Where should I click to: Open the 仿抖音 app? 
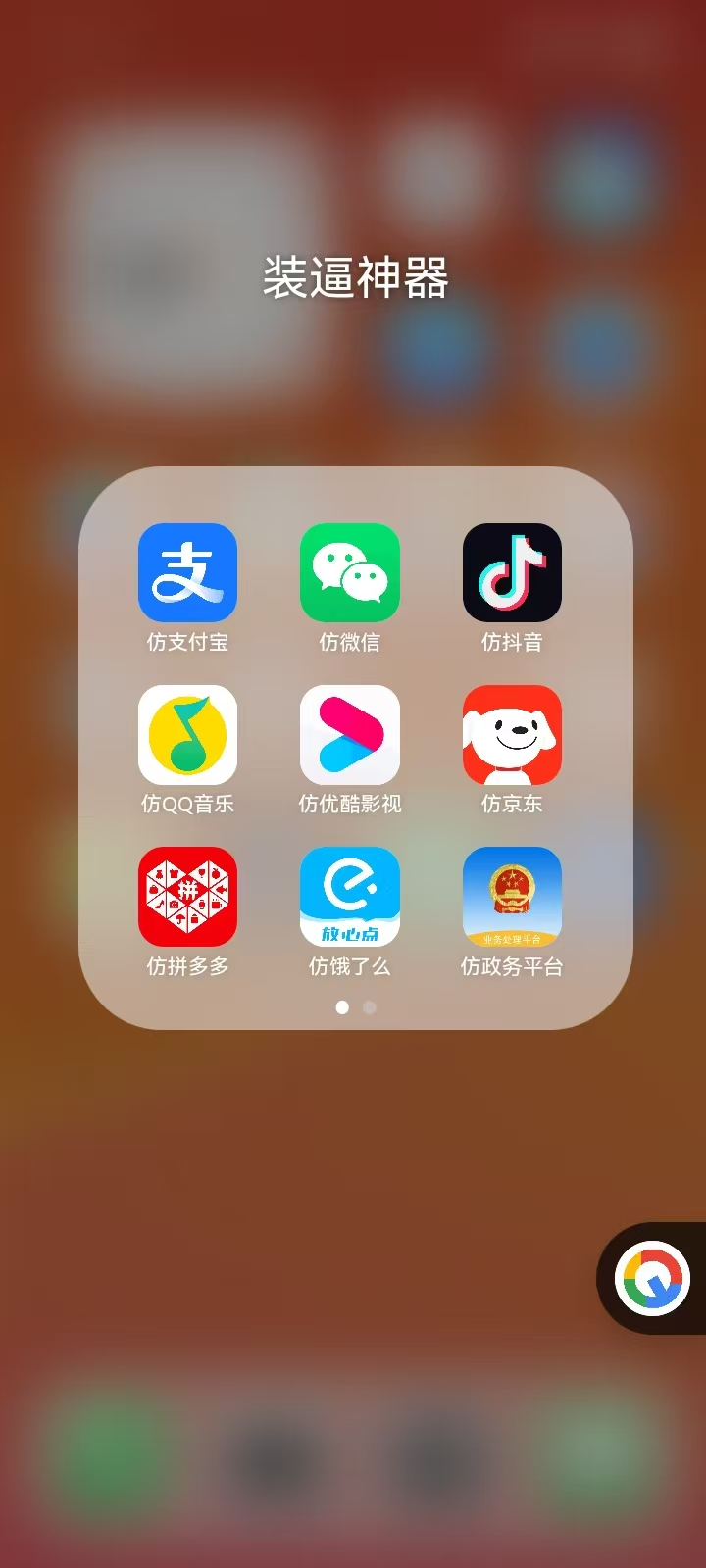512,573
